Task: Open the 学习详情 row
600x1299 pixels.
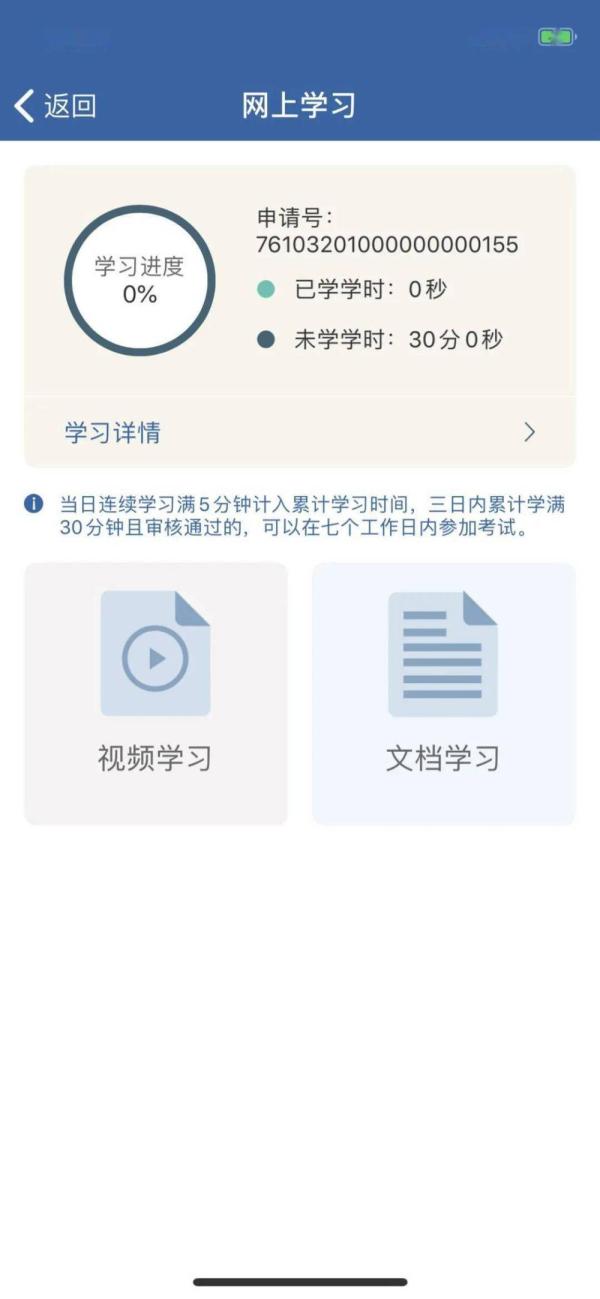Action: [x=300, y=432]
